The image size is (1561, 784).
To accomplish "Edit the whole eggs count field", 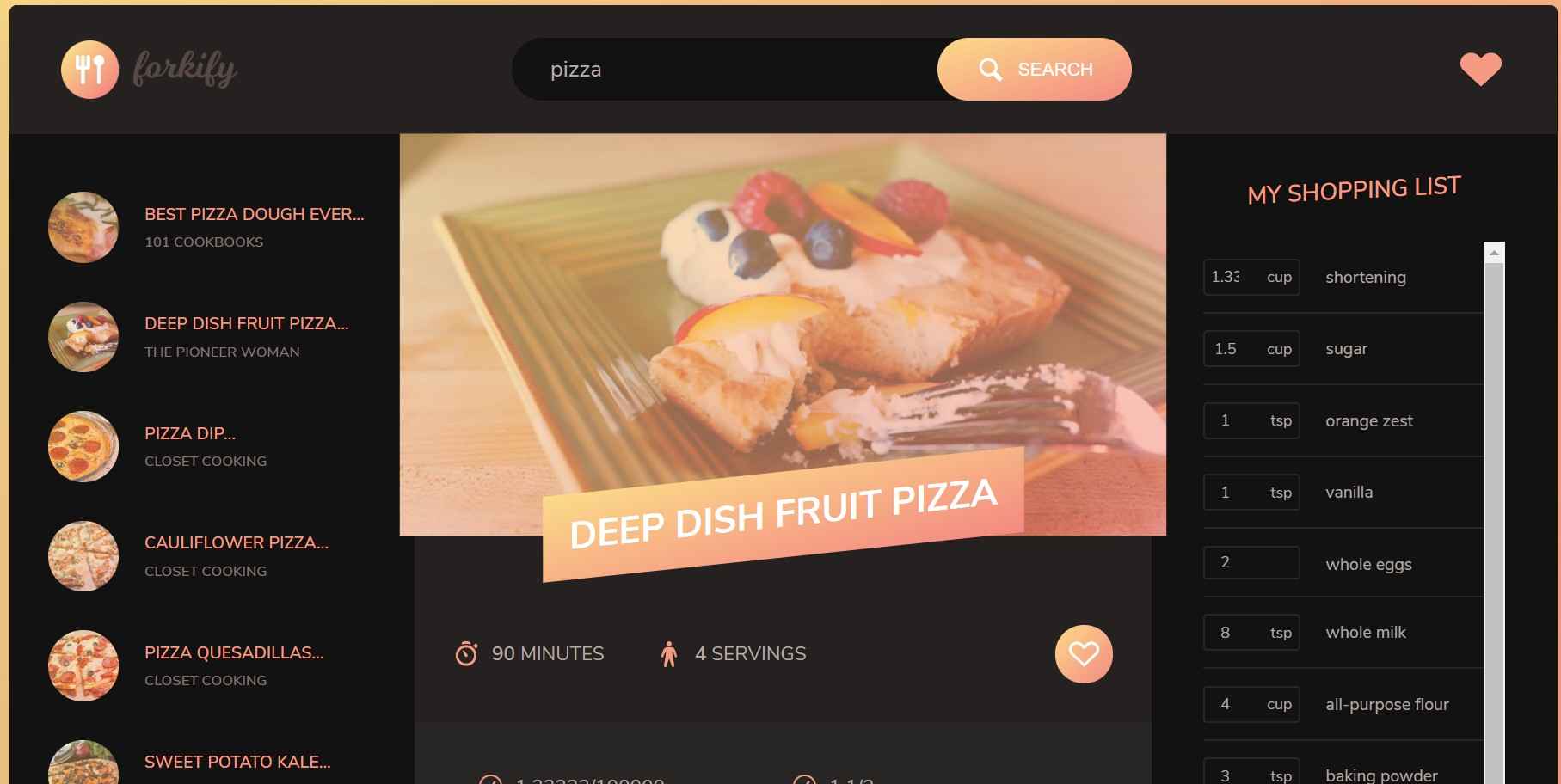I will click(1250, 562).
